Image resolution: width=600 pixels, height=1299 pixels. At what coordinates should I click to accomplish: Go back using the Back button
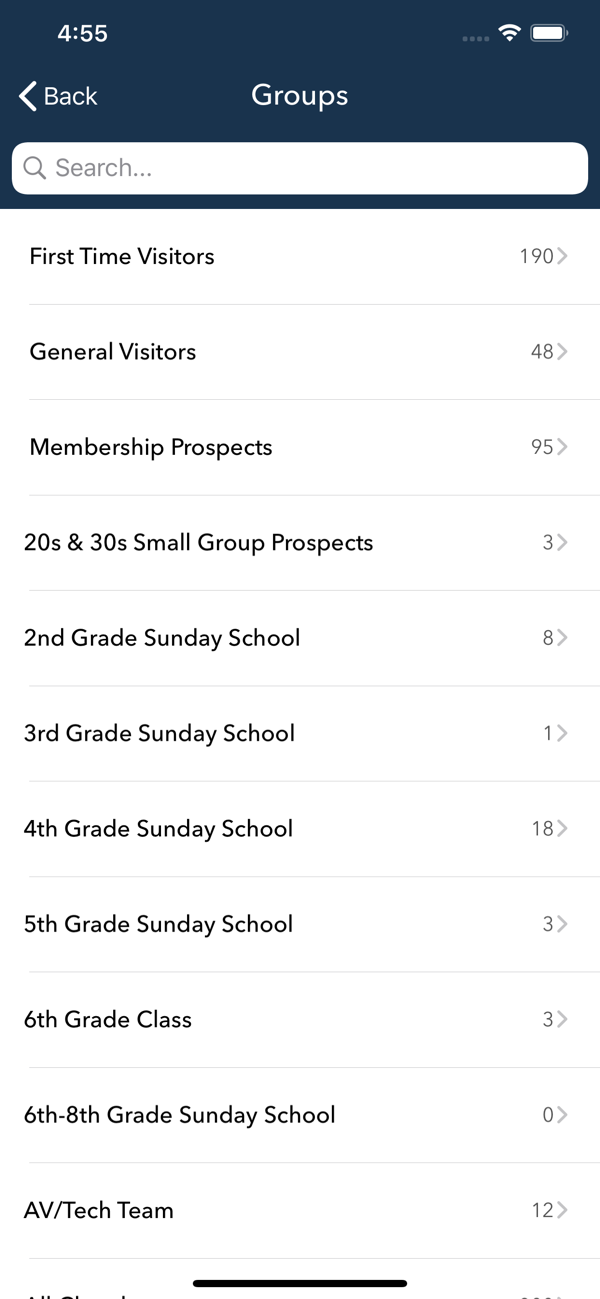tap(58, 96)
